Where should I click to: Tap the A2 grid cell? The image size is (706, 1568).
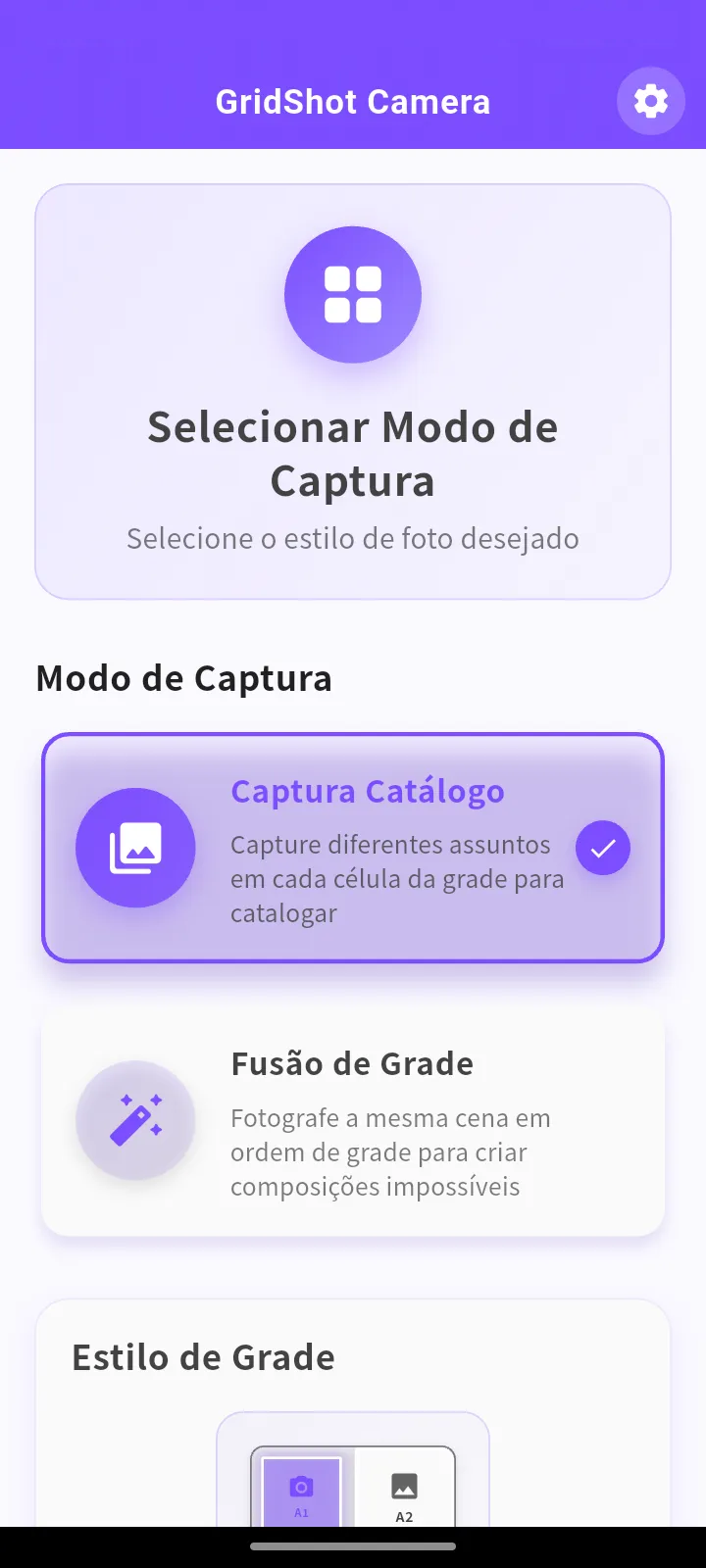(404, 1492)
